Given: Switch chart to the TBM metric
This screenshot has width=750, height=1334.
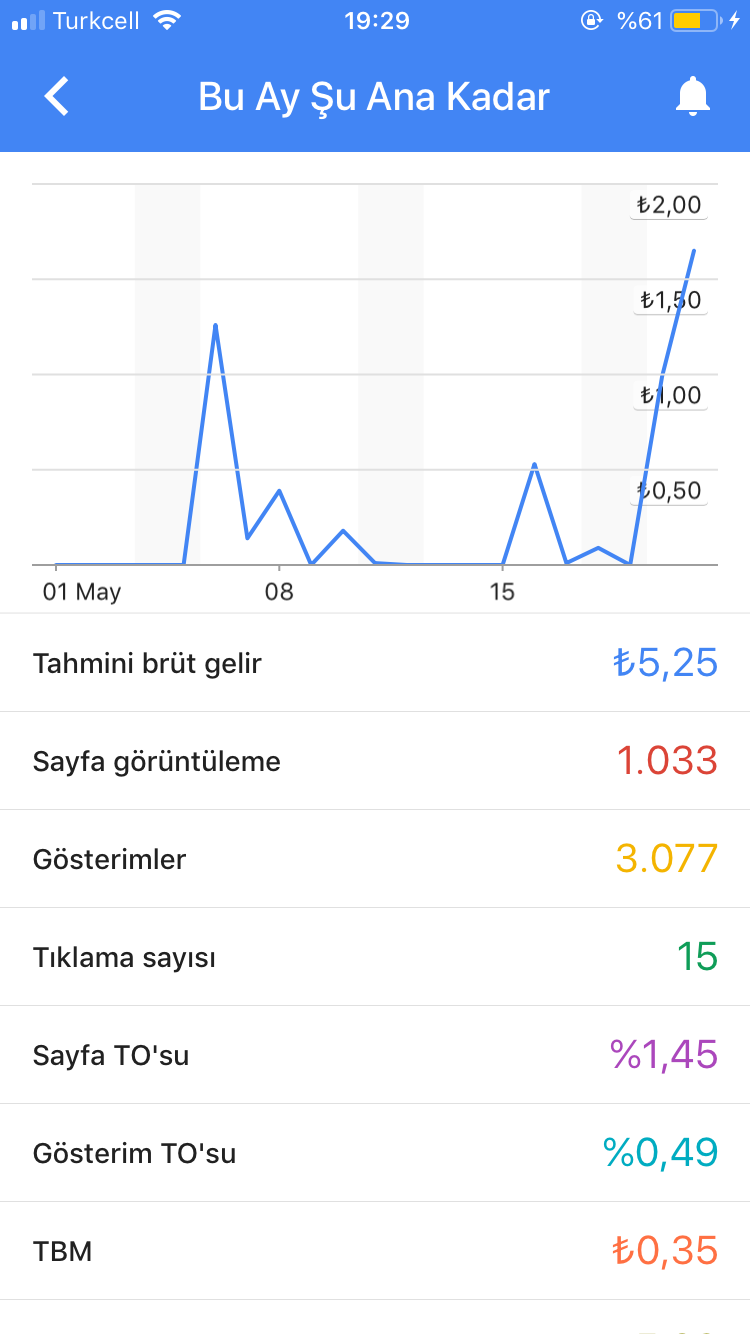Looking at the screenshot, I should (x=375, y=1251).
